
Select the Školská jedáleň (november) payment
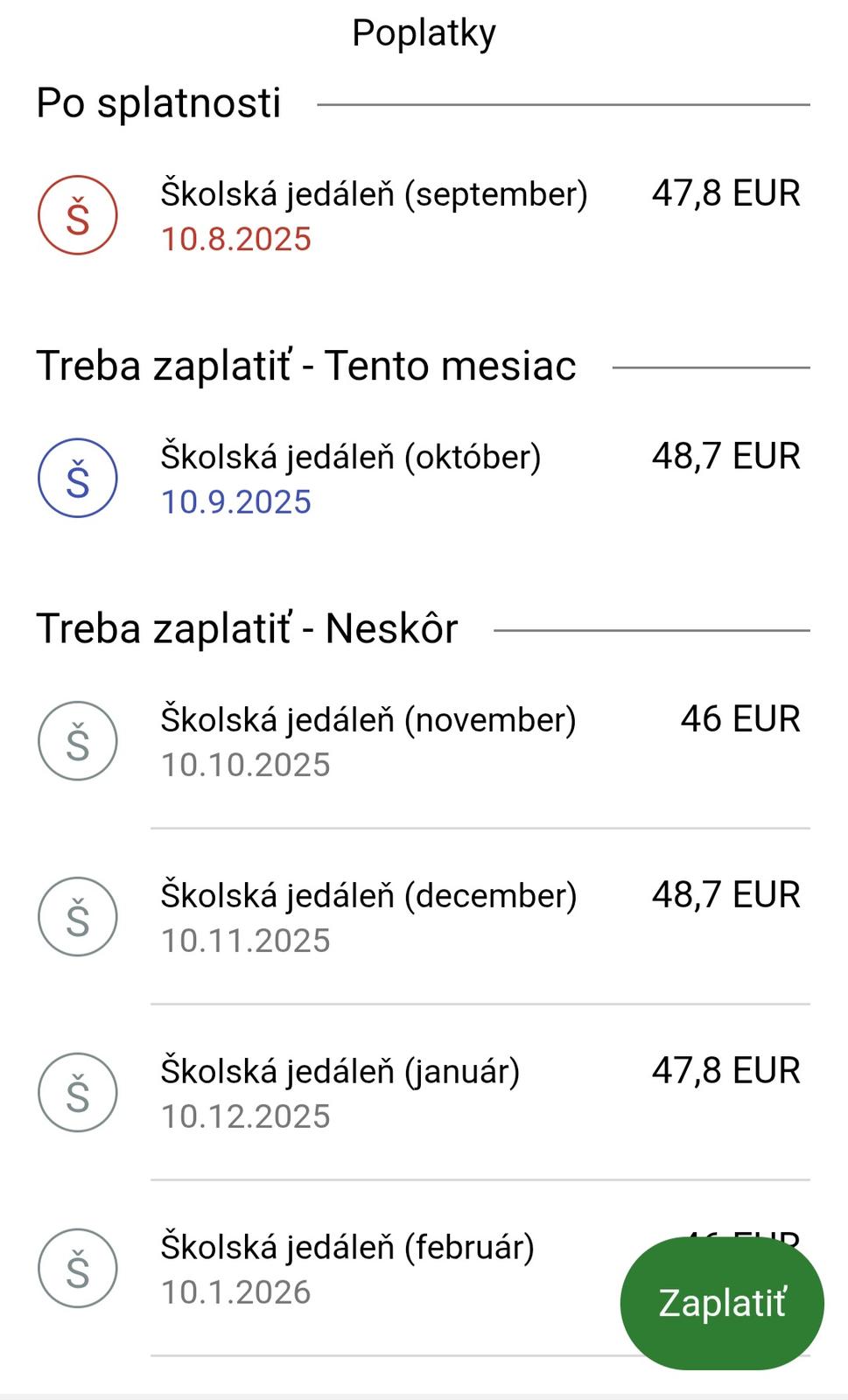coord(368,741)
